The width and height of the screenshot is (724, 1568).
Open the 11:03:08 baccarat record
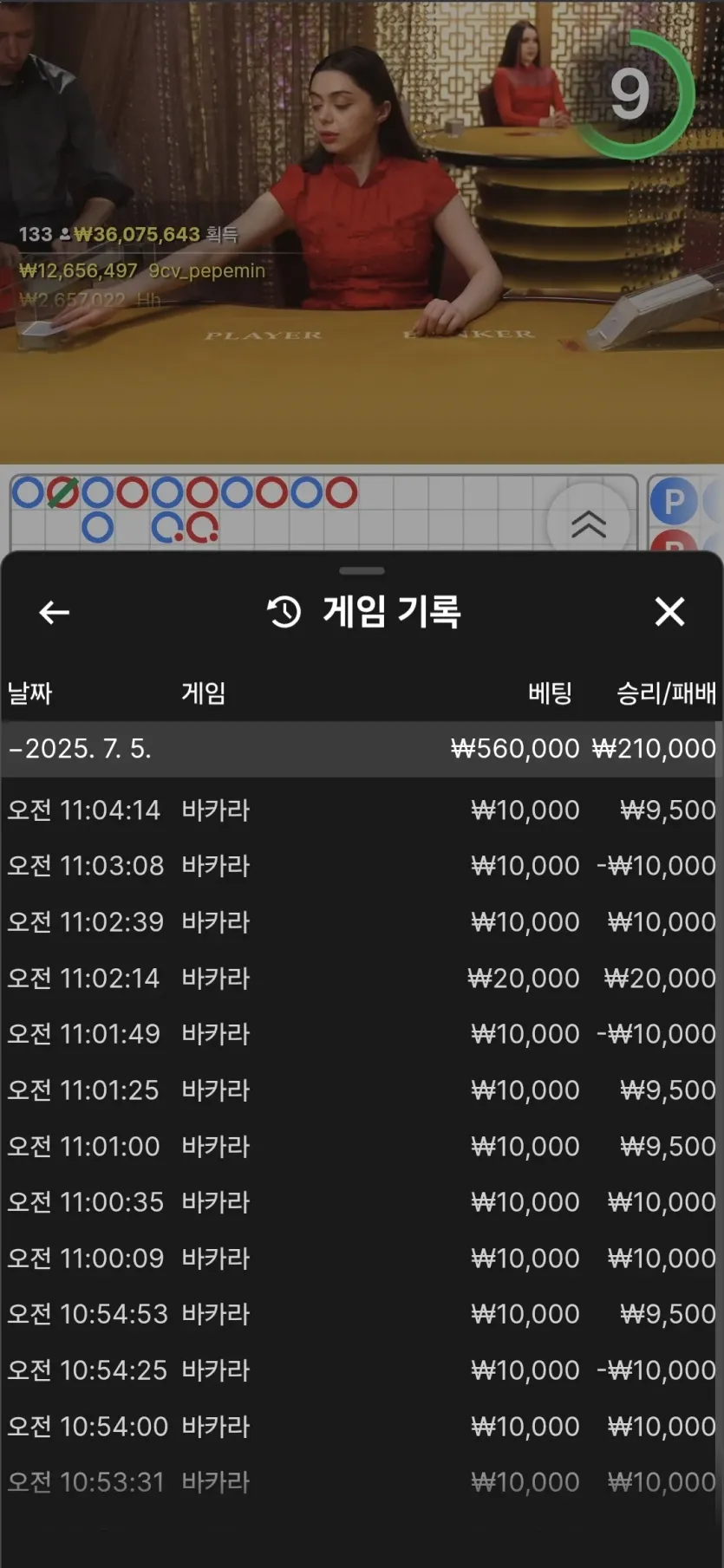coord(362,865)
